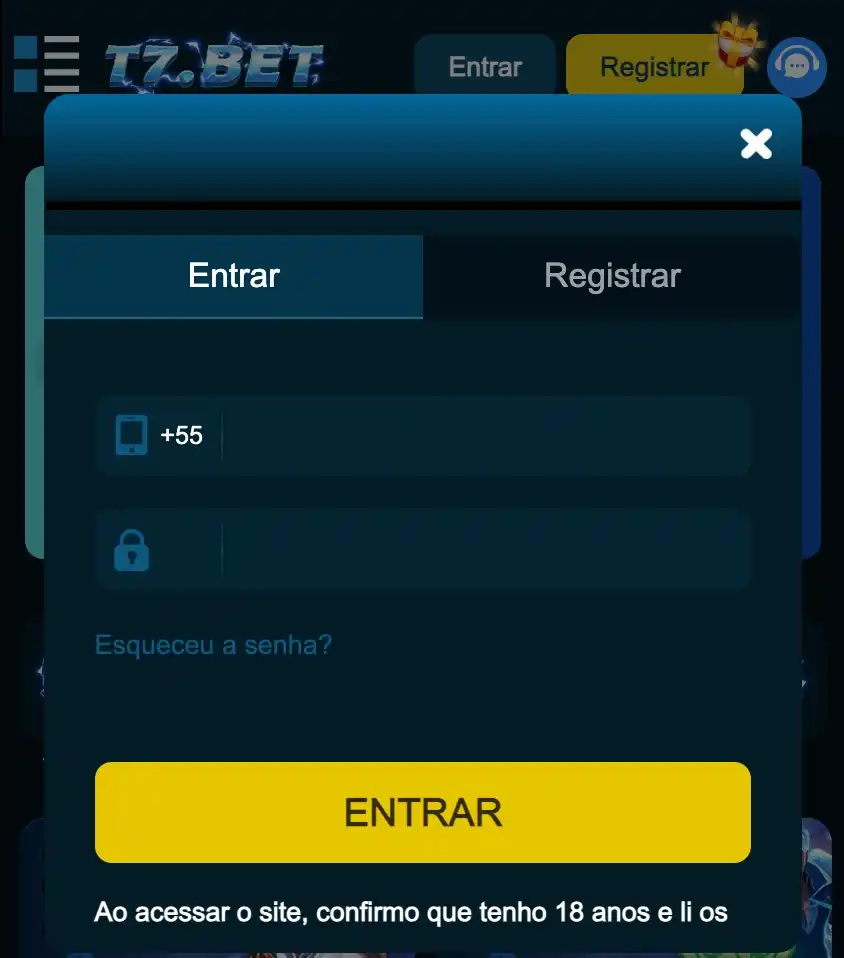
Task: Open customer support chat icon
Action: pyautogui.click(x=796, y=67)
